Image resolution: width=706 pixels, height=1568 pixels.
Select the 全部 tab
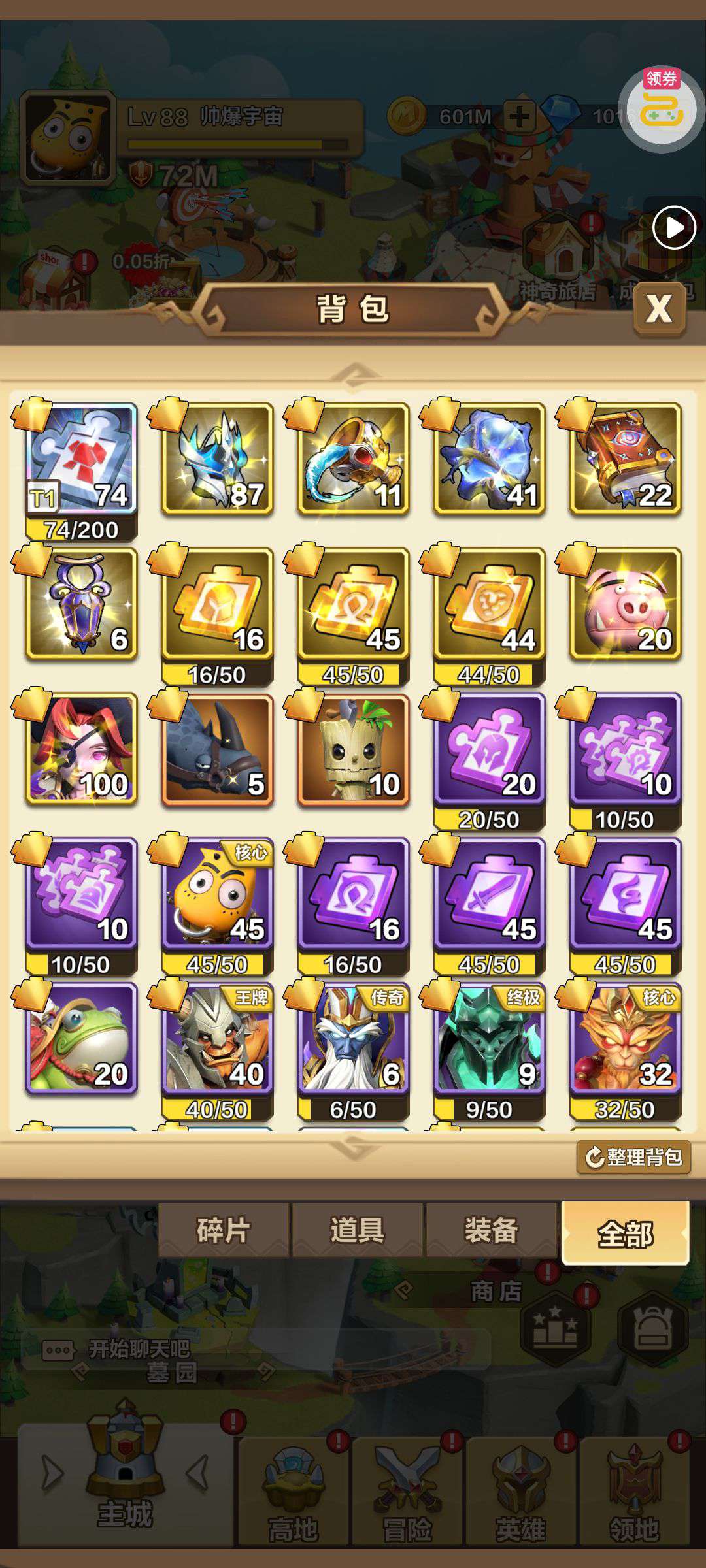click(626, 1233)
